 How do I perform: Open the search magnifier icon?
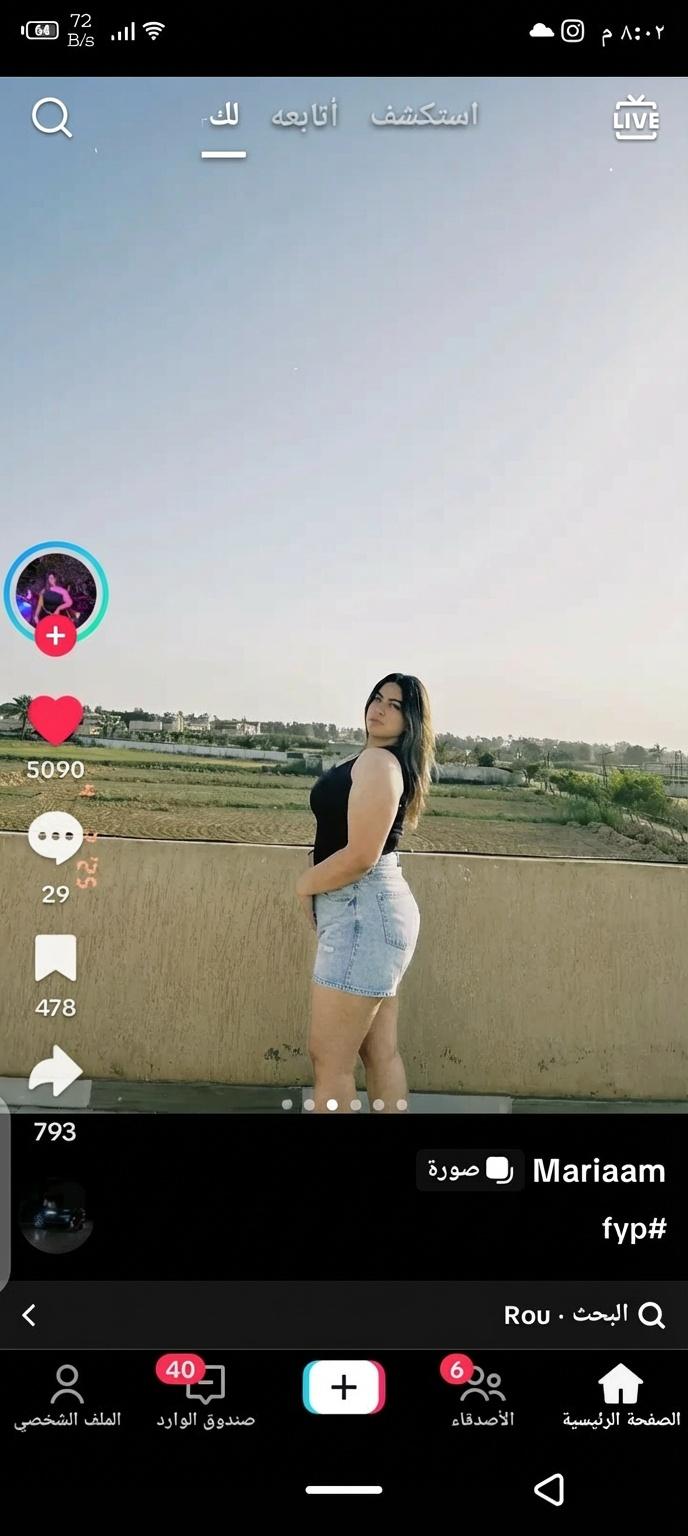pos(51,118)
